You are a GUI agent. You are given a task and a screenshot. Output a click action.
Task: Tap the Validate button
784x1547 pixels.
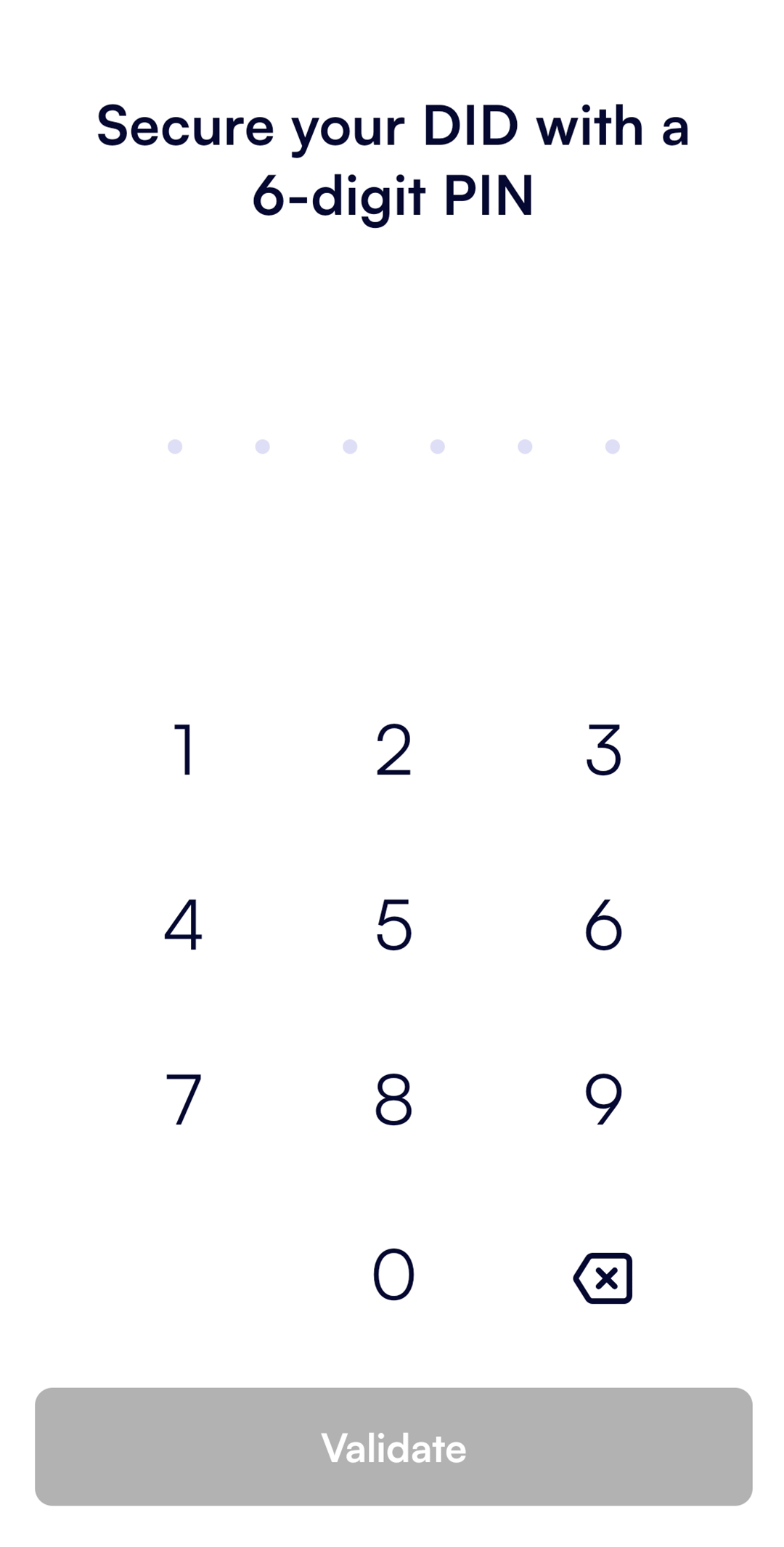(393, 1447)
